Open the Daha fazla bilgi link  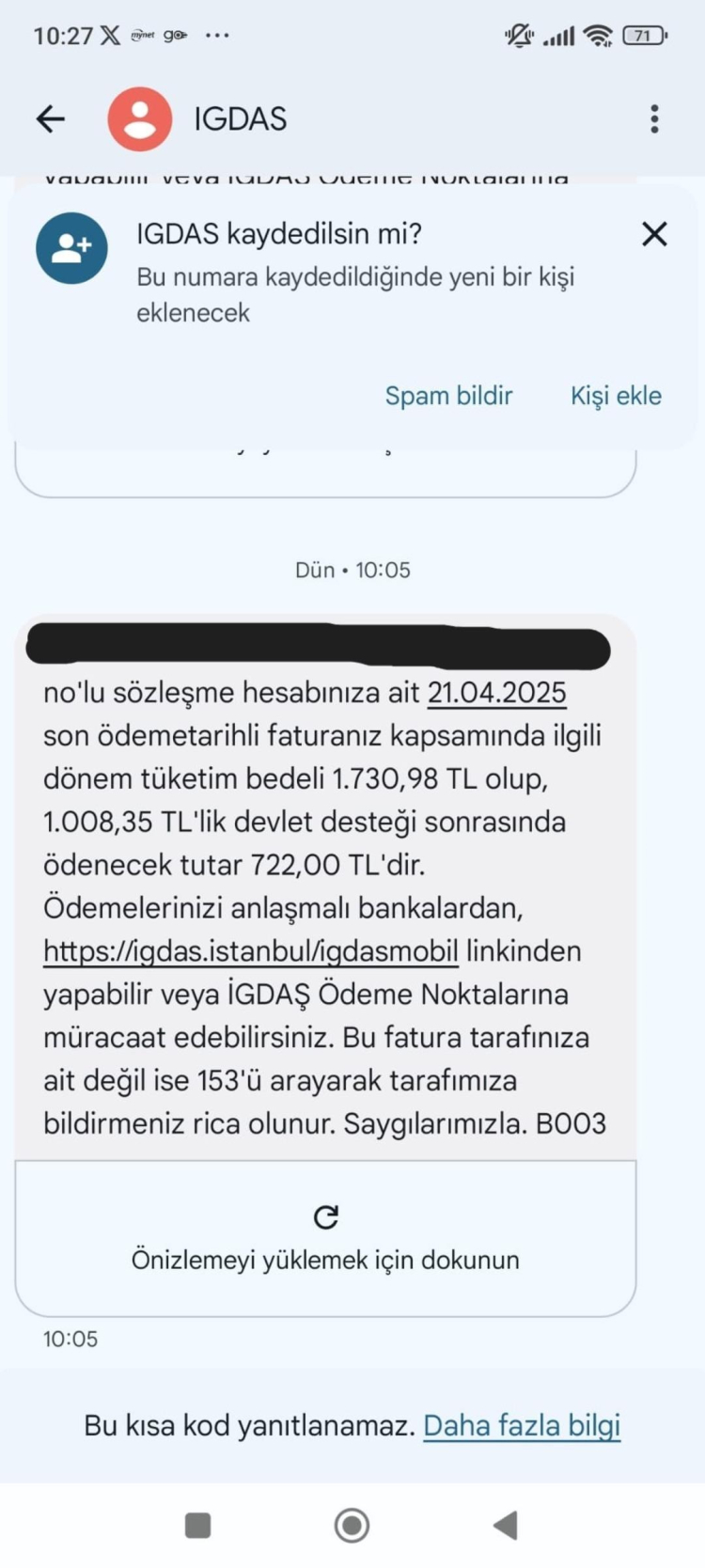point(522,1425)
